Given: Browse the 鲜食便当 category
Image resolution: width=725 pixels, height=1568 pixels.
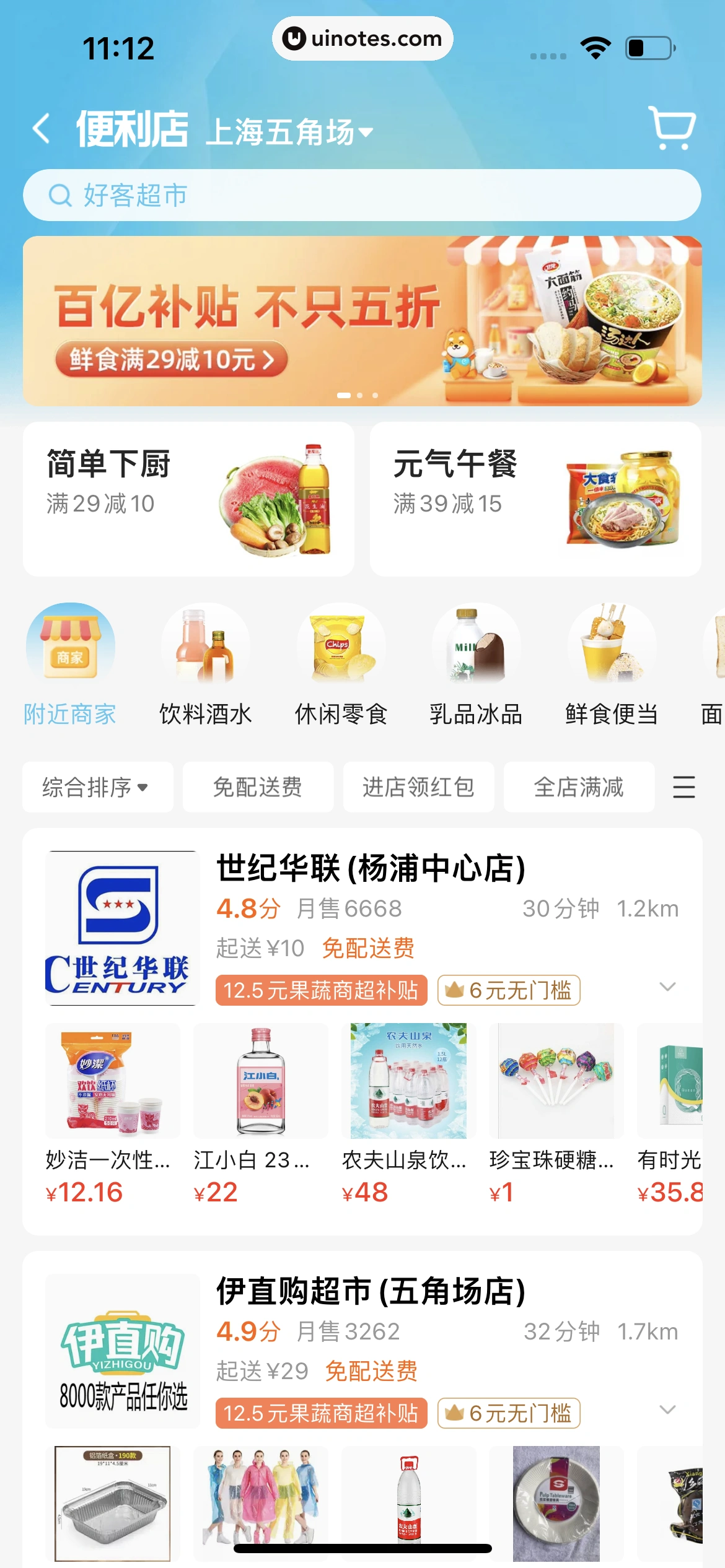Looking at the screenshot, I should [x=612, y=665].
